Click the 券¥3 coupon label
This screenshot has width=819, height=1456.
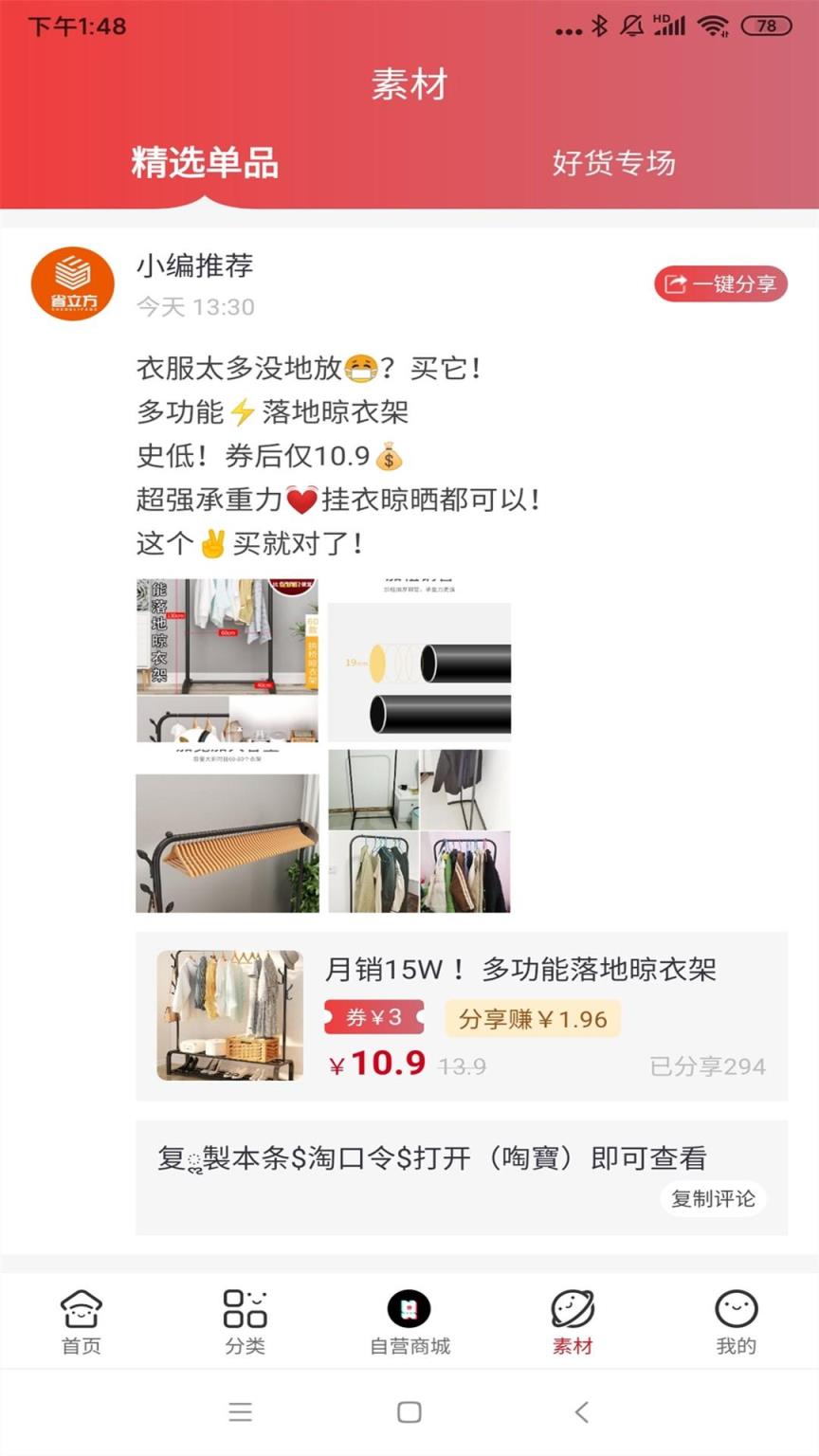374,1016
